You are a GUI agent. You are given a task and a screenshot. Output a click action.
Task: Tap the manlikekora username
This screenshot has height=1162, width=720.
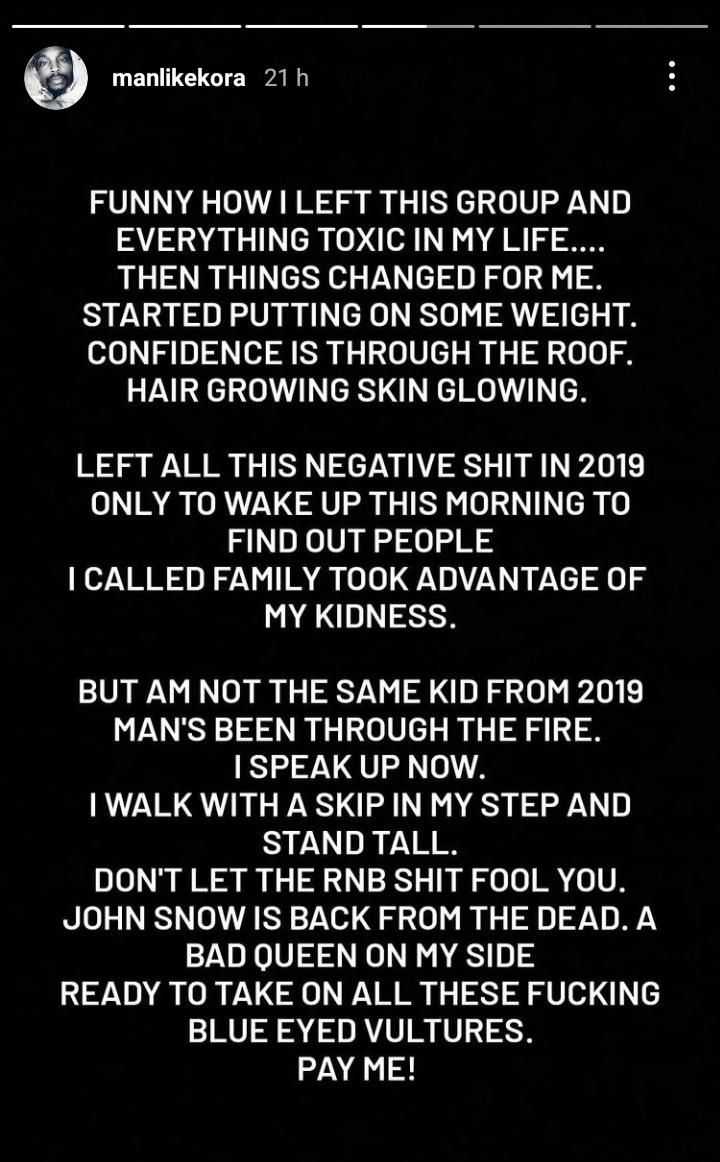click(x=178, y=78)
